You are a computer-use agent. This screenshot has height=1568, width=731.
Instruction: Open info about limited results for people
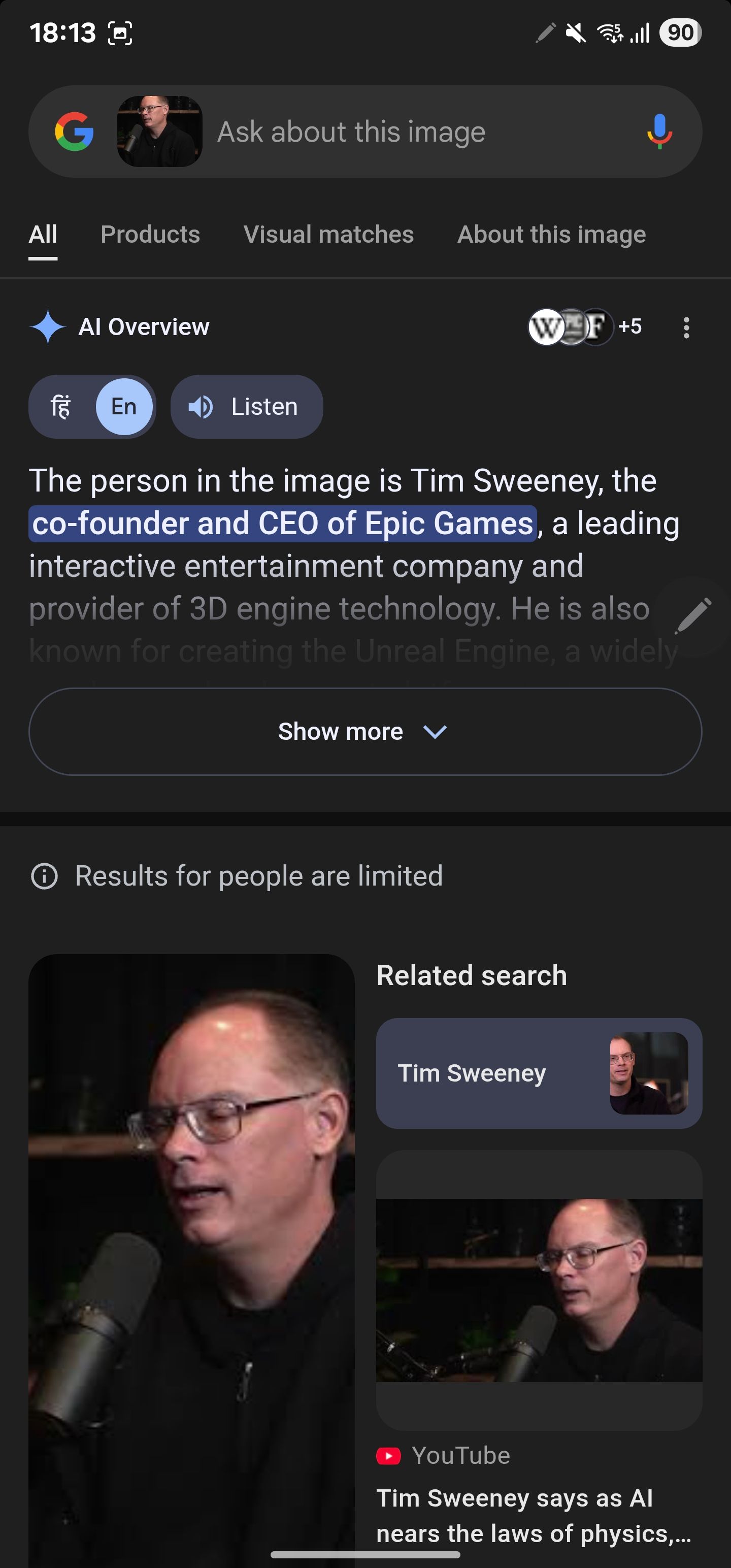tap(45, 876)
